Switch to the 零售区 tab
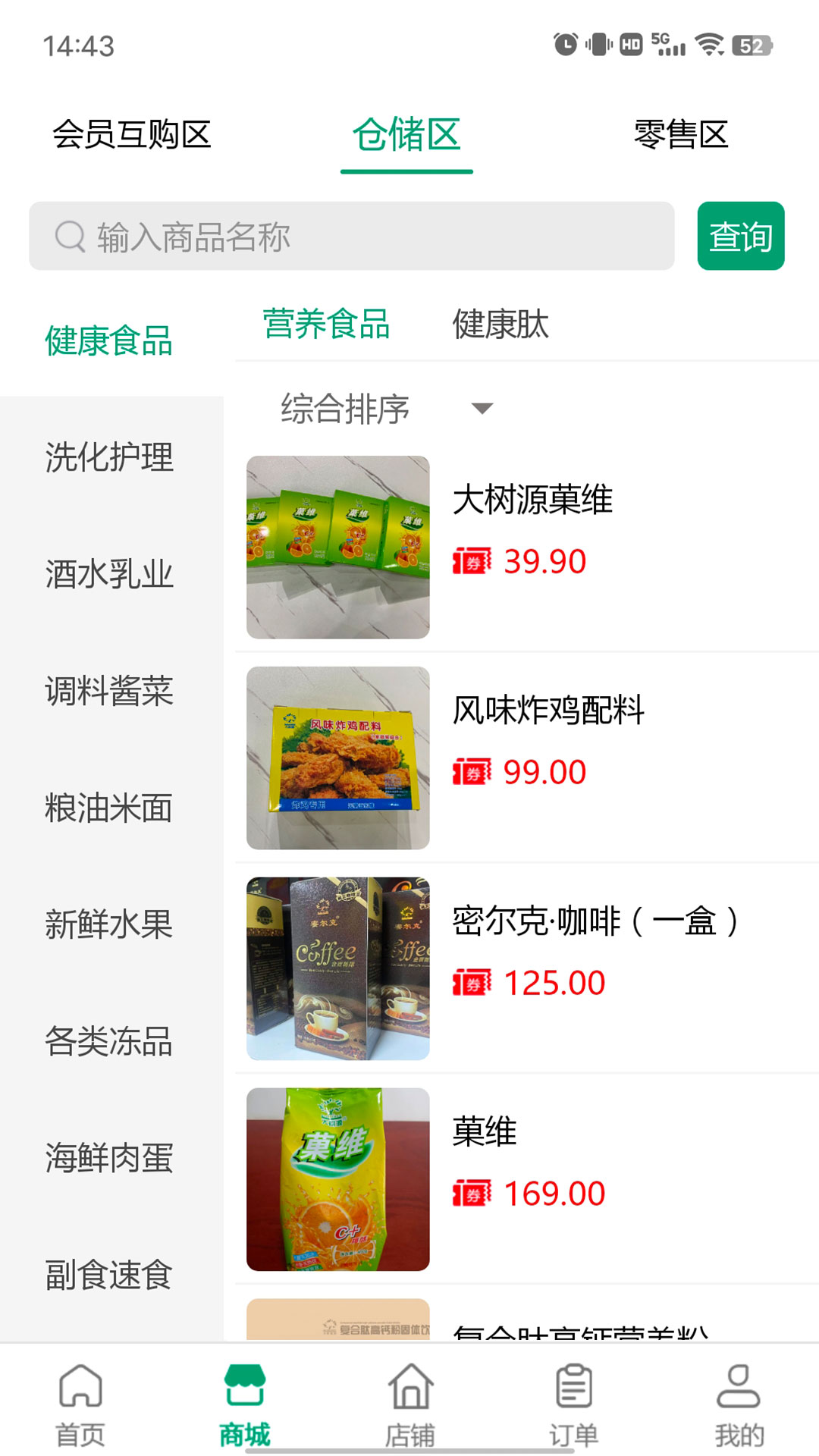The width and height of the screenshot is (819, 1456). (680, 135)
